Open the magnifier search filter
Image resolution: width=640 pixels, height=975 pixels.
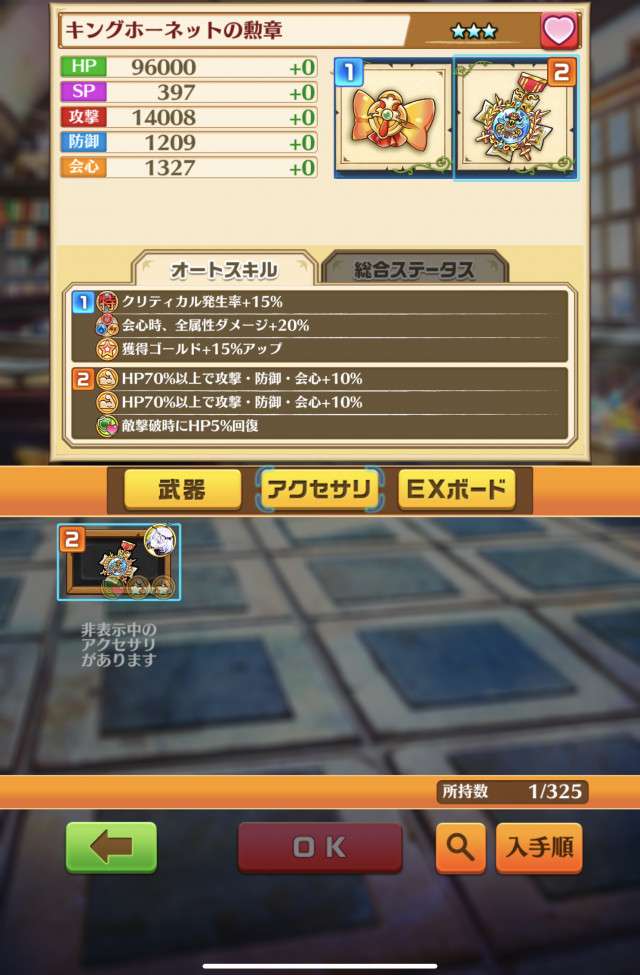(460, 848)
